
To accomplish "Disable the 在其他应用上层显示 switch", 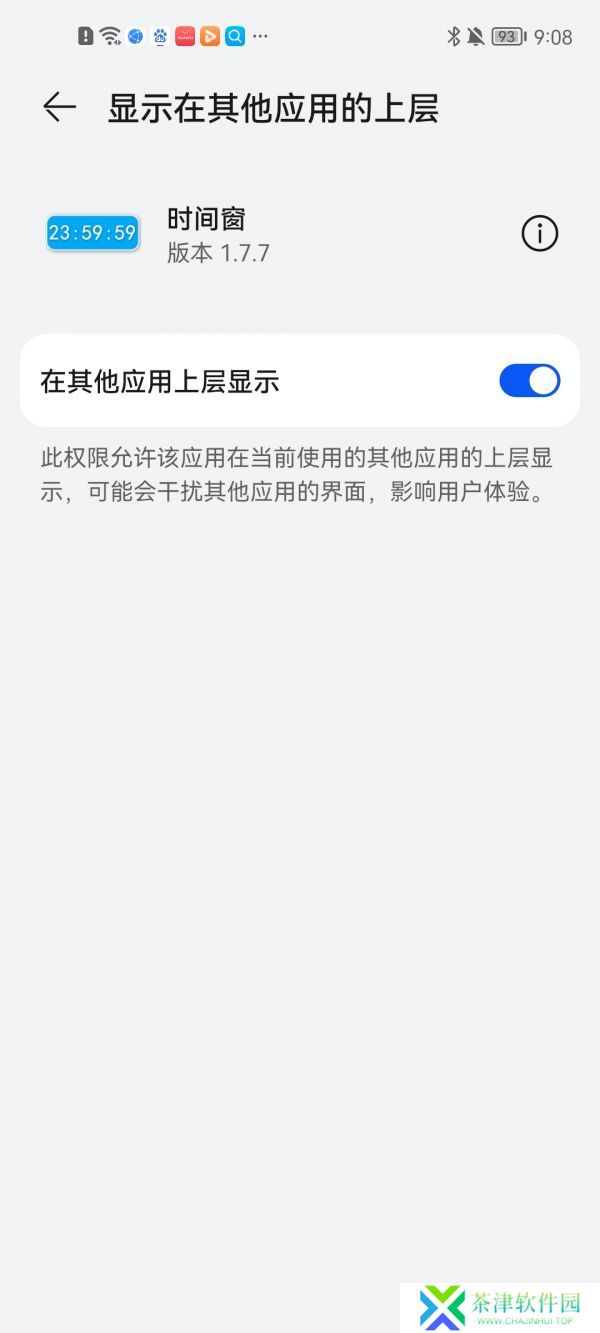I will pyautogui.click(x=529, y=381).
